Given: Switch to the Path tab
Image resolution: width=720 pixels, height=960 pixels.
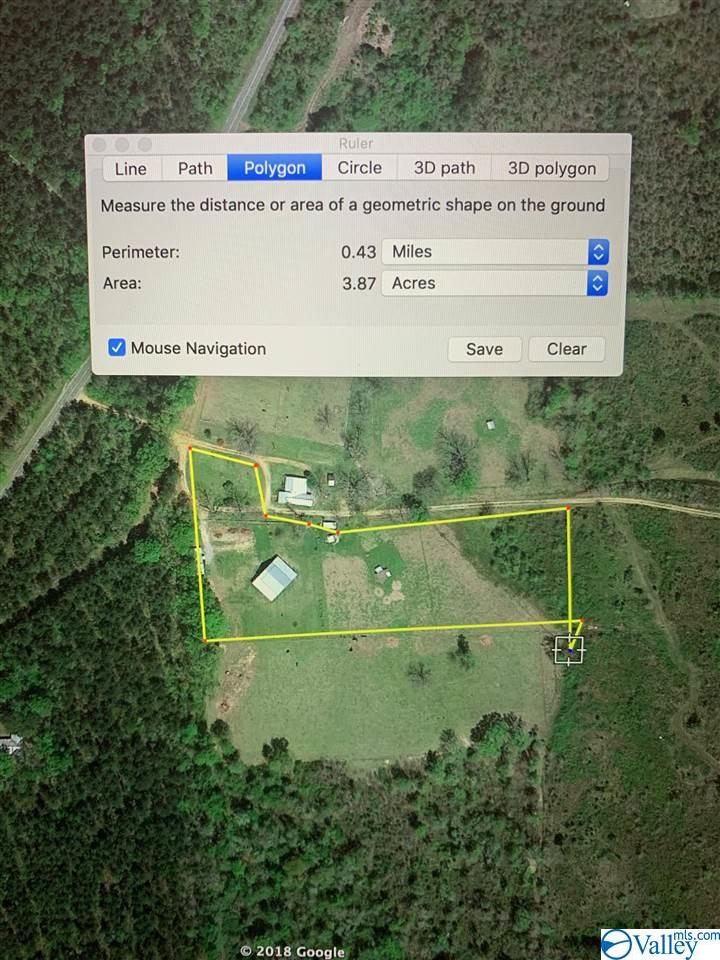Looking at the screenshot, I should (195, 168).
